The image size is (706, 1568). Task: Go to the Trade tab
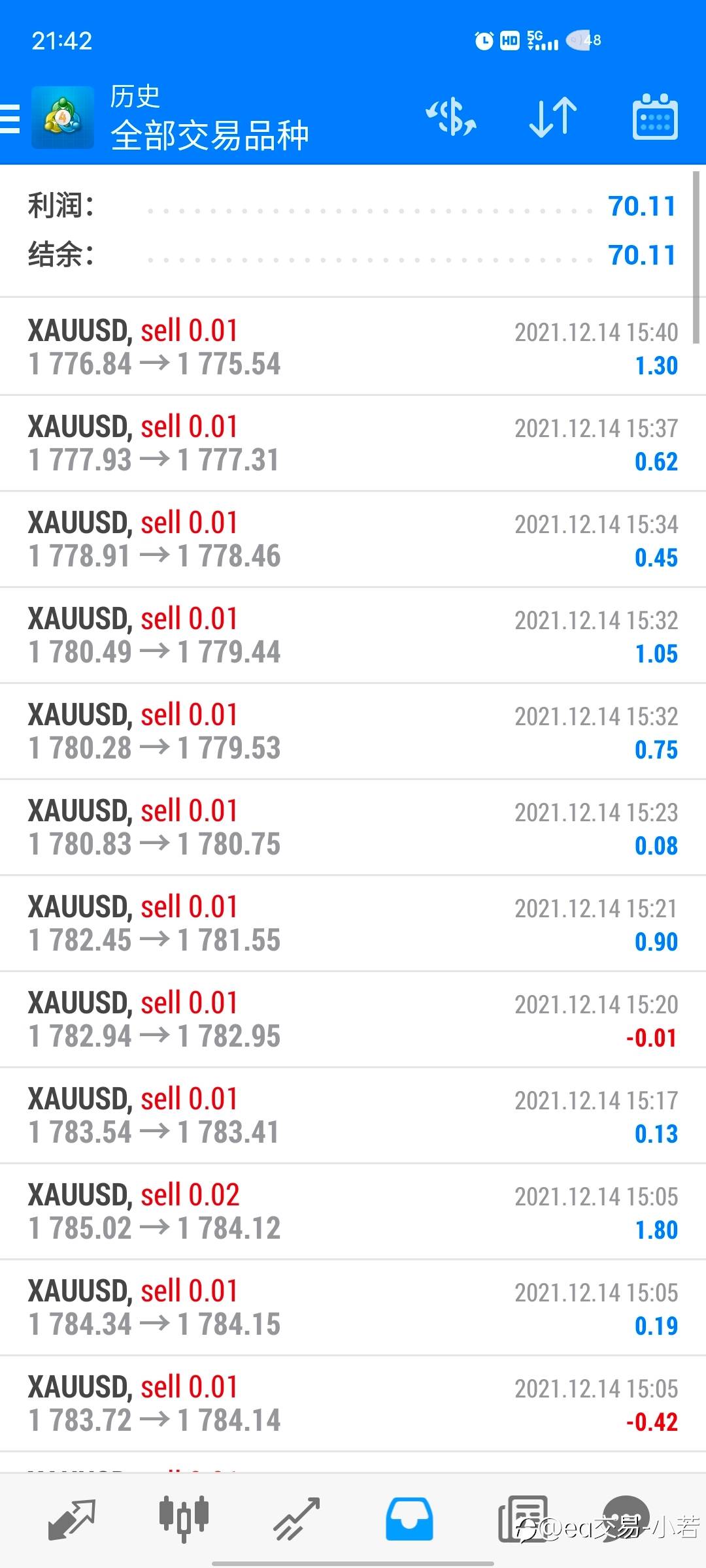(x=296, y=1518)
